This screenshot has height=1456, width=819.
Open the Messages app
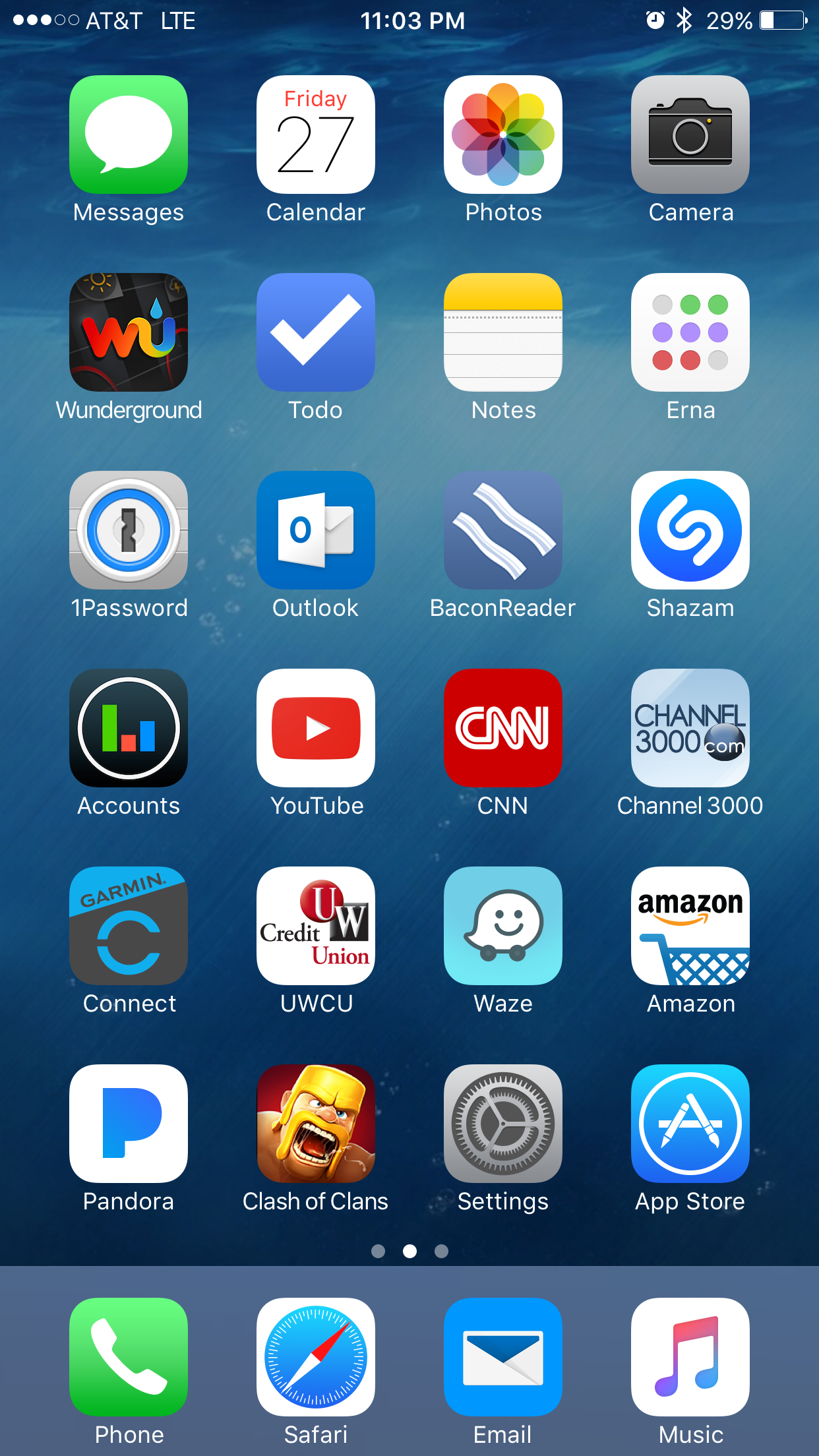click(129, 135)
